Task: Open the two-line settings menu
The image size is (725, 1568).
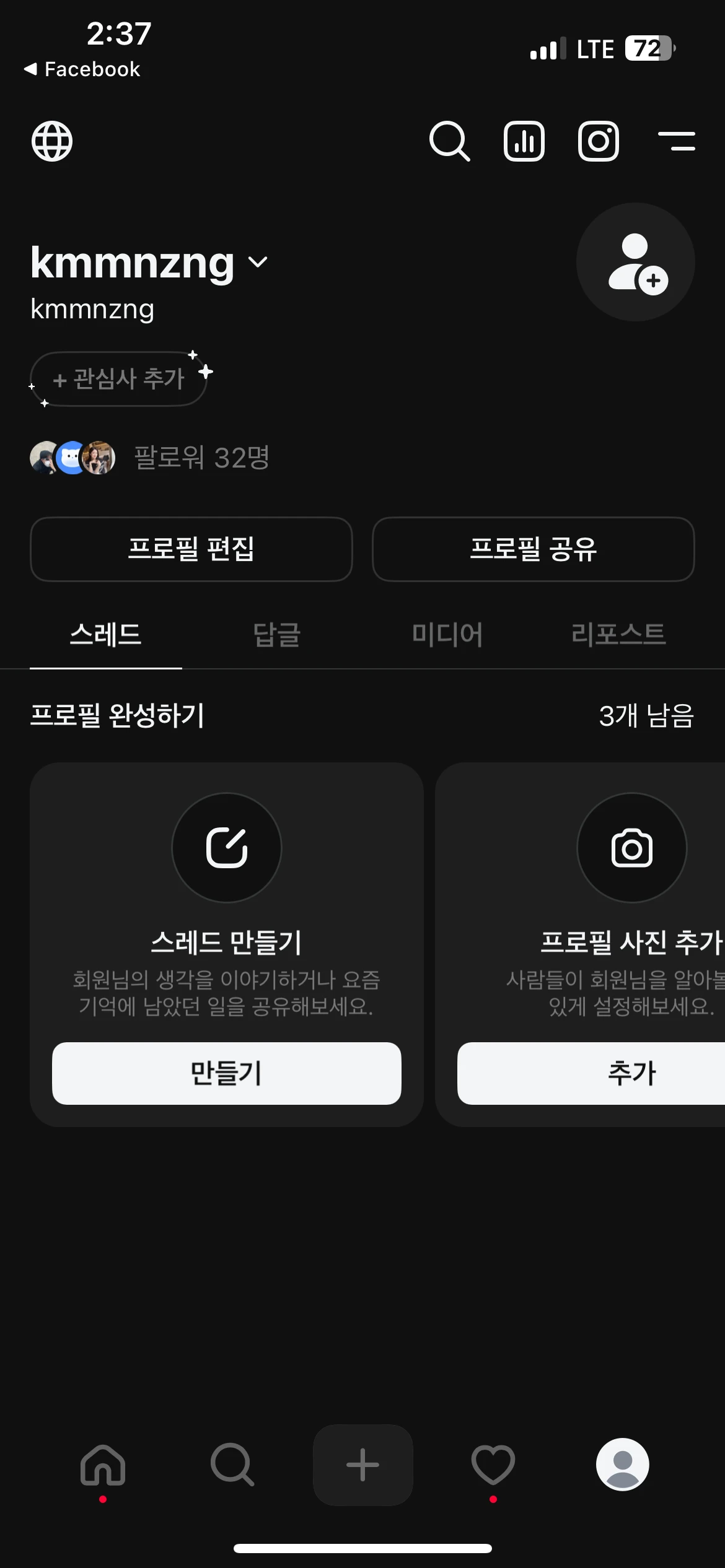Action: (676, 141)
